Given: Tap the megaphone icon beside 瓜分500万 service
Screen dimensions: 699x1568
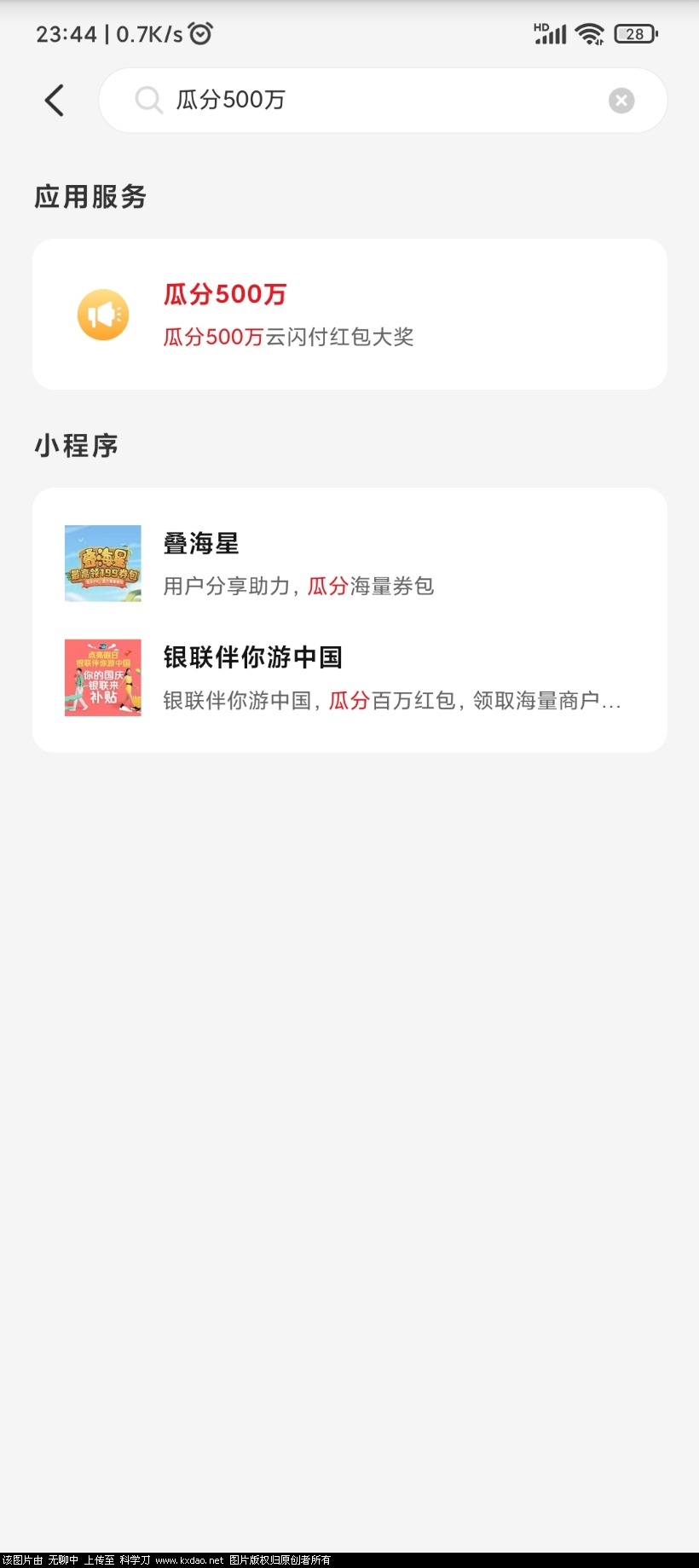Looking at the screenshot, I should (x=102, y=314).
